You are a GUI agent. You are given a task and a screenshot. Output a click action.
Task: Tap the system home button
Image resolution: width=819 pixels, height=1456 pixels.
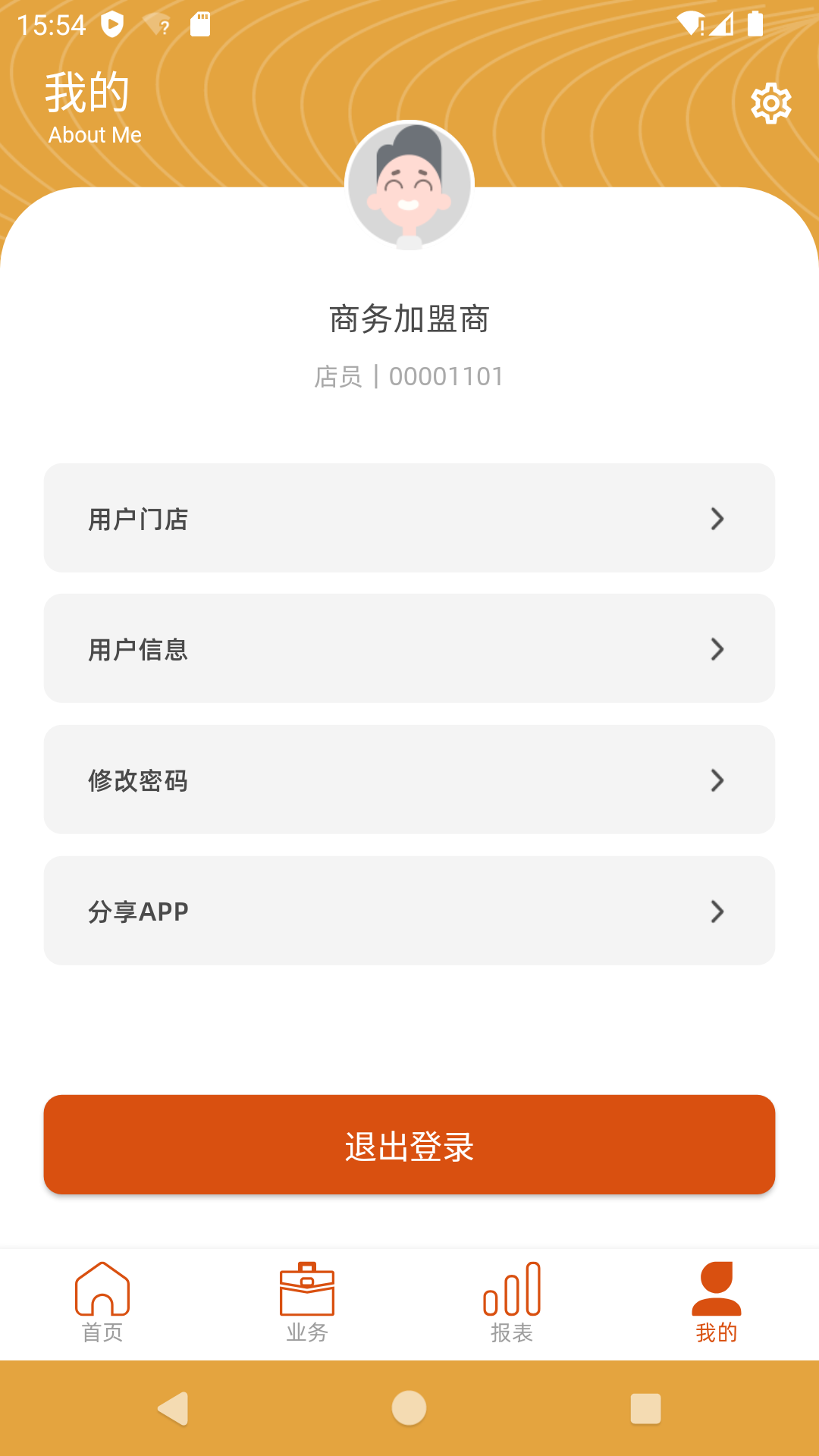tap(409, 1408)
